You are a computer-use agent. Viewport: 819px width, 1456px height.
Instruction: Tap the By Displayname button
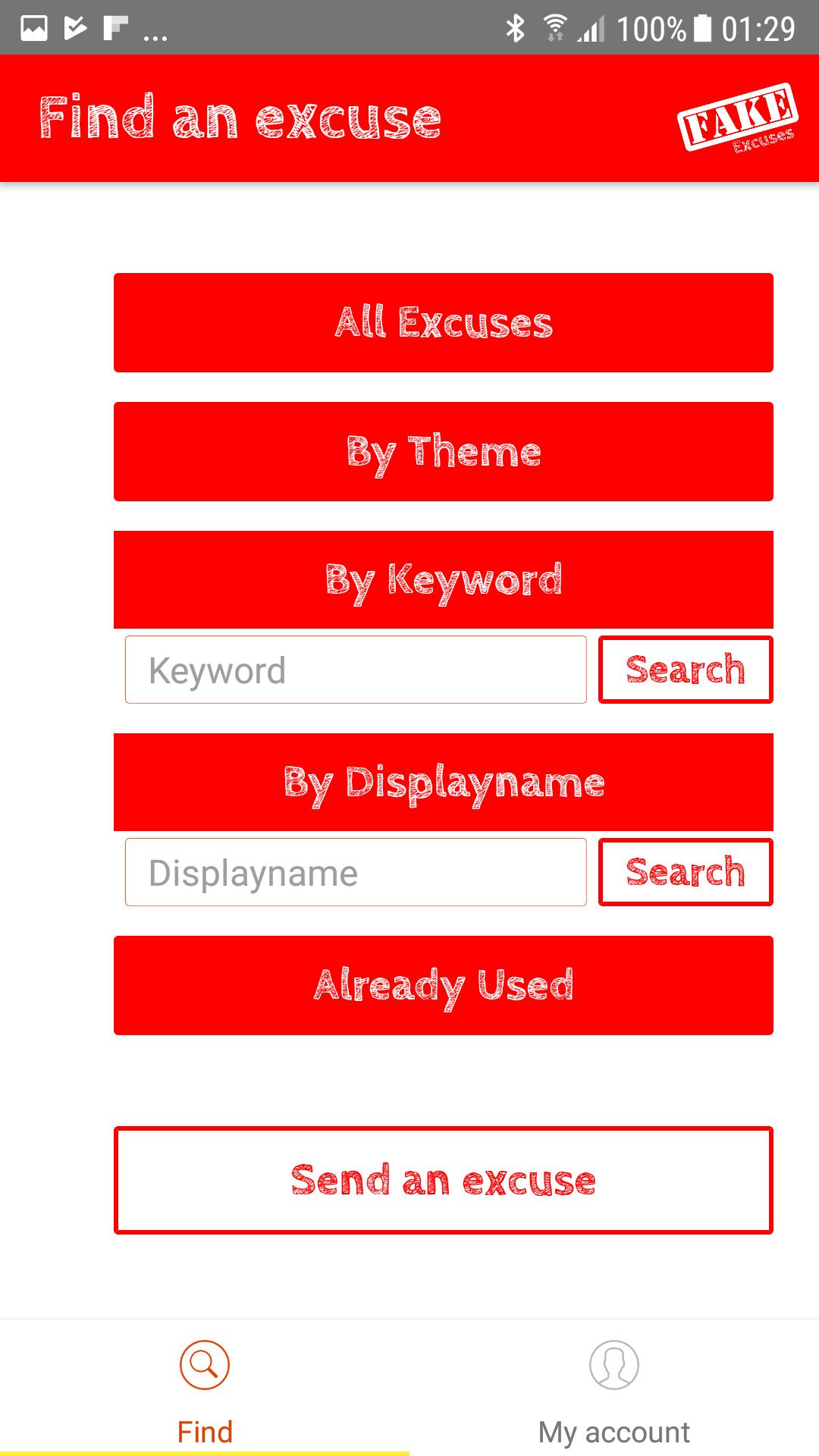(x=444, y=783)
